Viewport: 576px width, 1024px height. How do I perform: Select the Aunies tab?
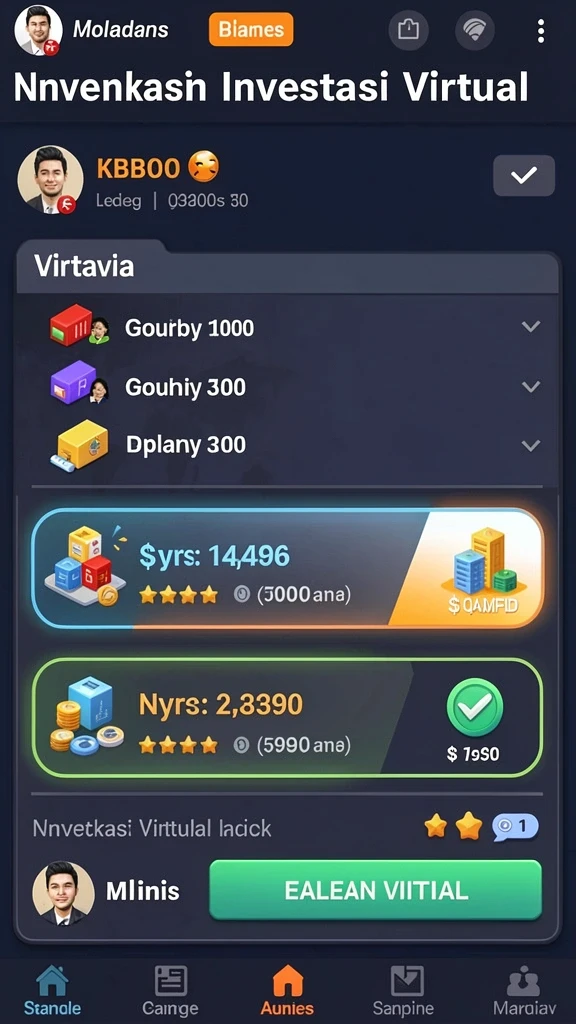[287, 991]
